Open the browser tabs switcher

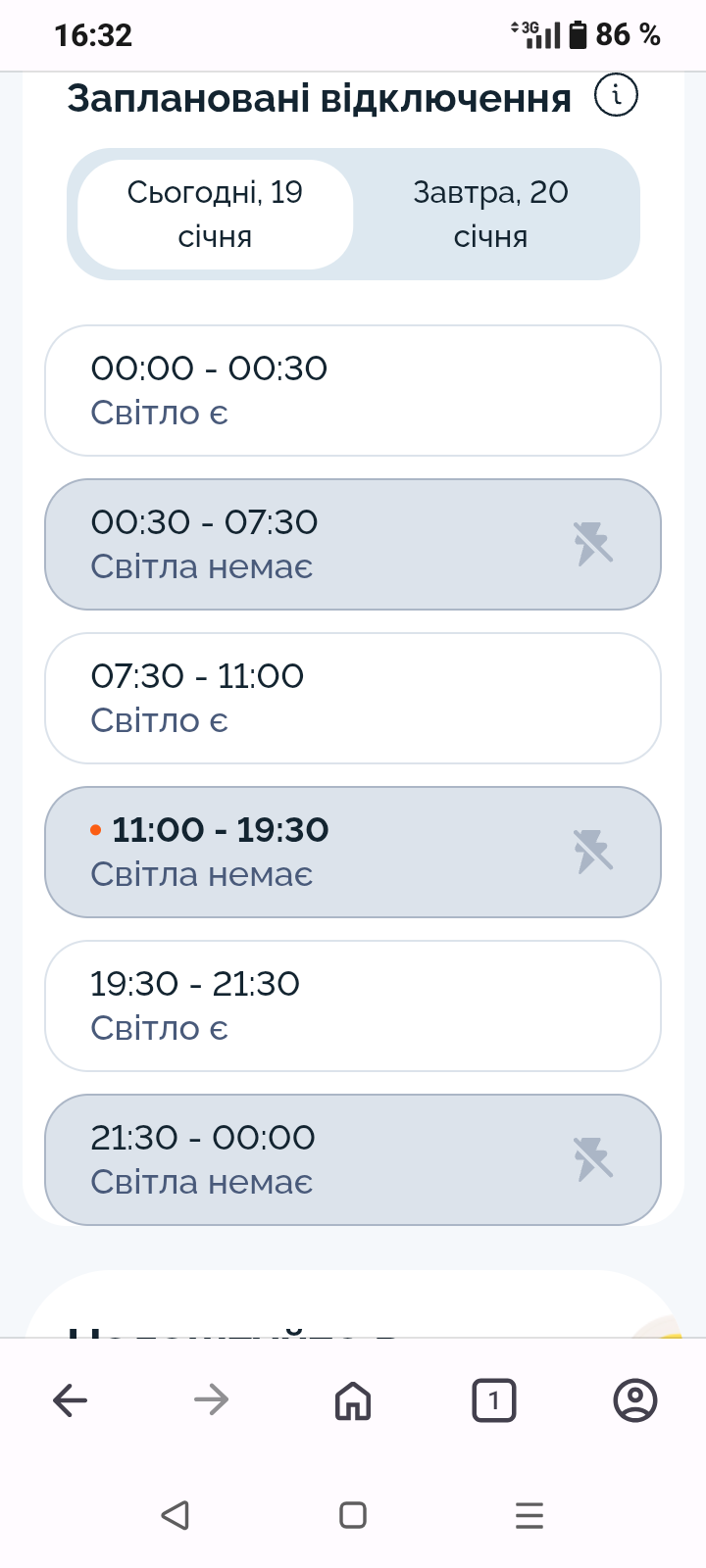[493, 1399]
